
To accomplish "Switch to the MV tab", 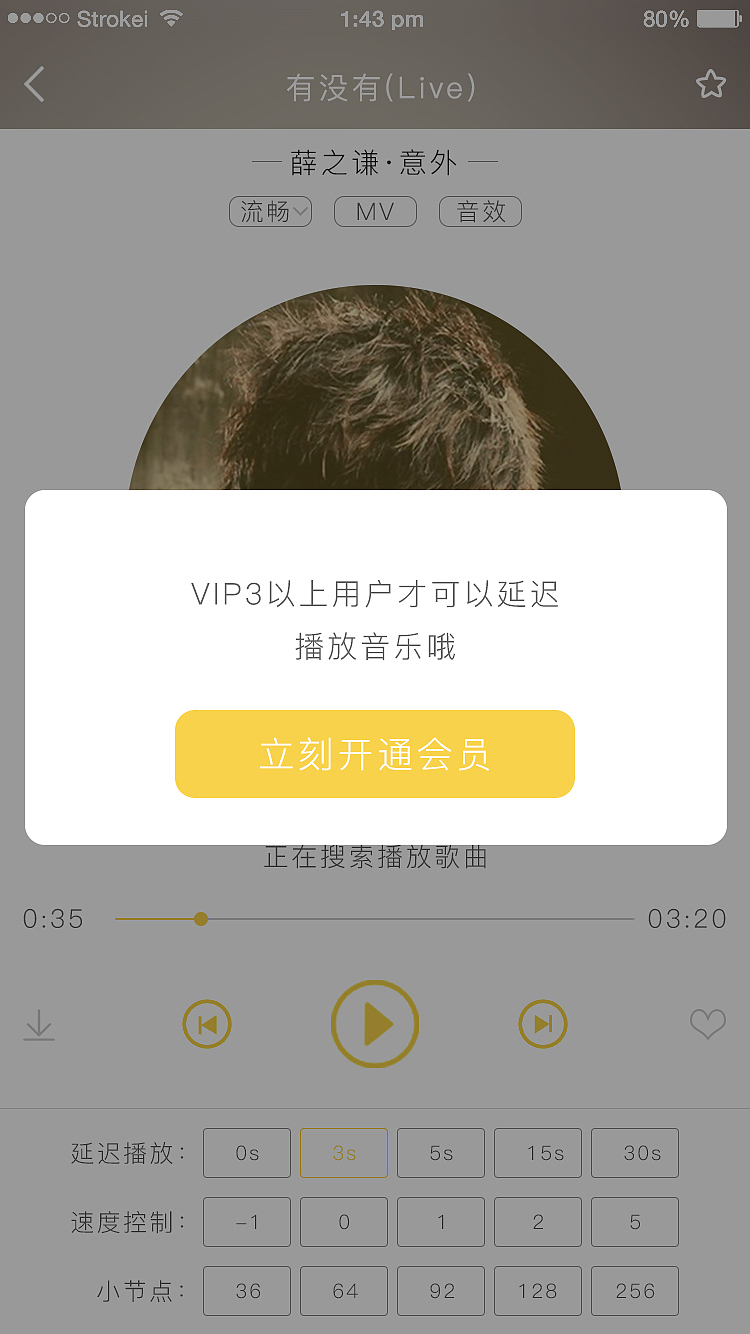I will [x=375, y=211].
